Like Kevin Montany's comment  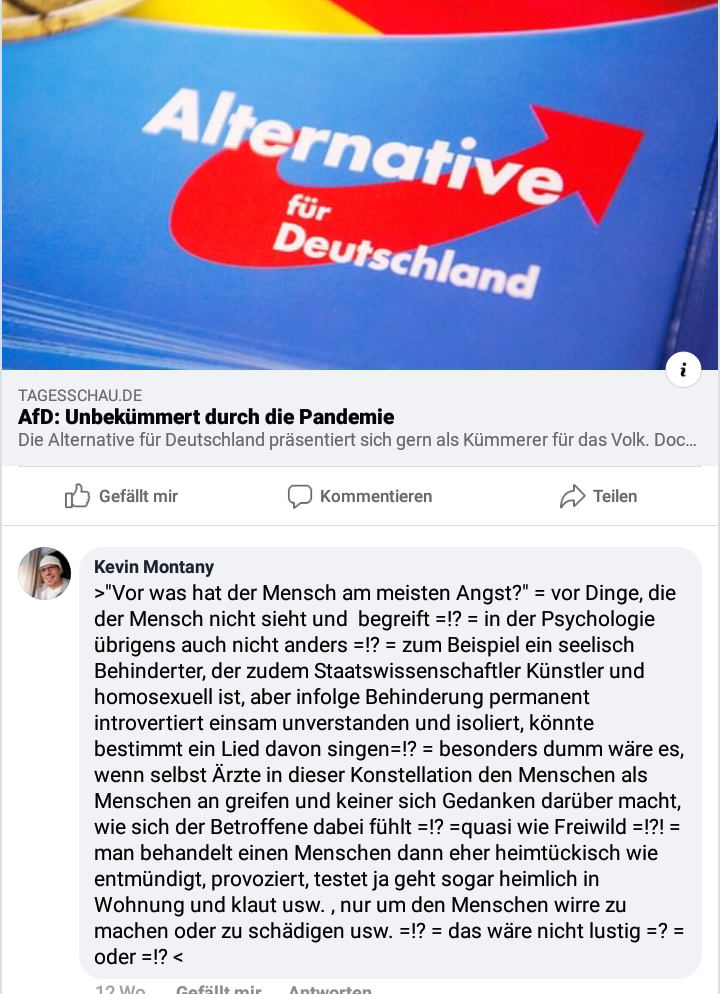(218, 989)
